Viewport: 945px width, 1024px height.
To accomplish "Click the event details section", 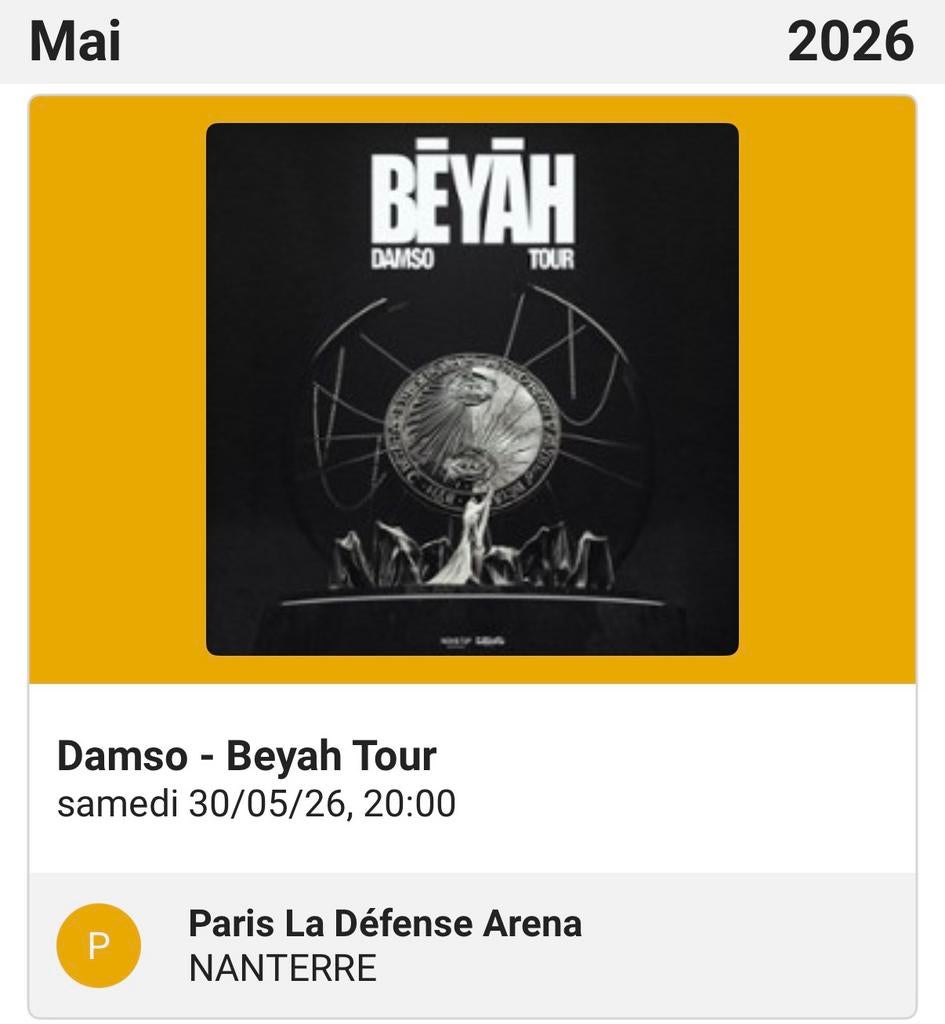I will [472, 778].
